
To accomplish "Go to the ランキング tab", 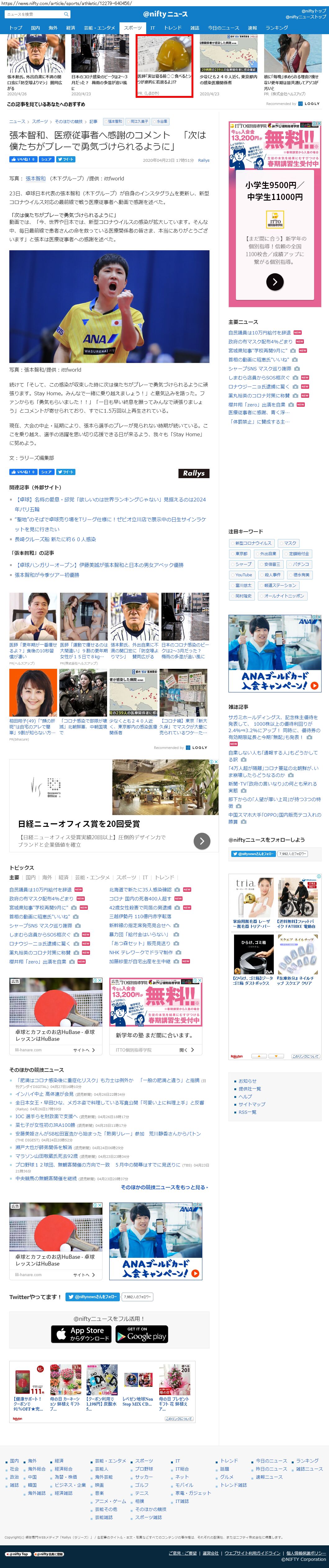I will coord(277,28).
